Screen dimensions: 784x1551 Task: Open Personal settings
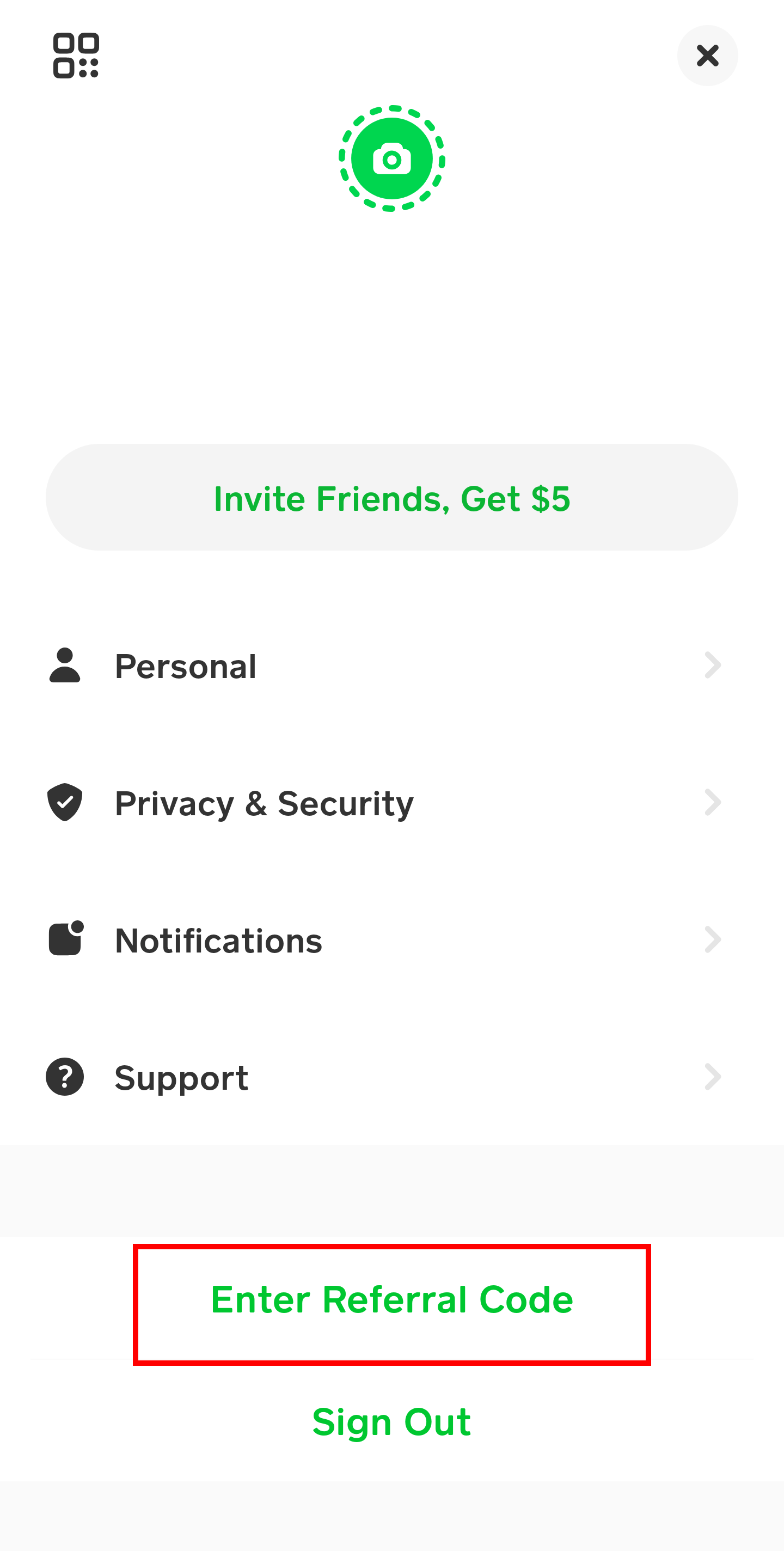click(x=385, y=666)
